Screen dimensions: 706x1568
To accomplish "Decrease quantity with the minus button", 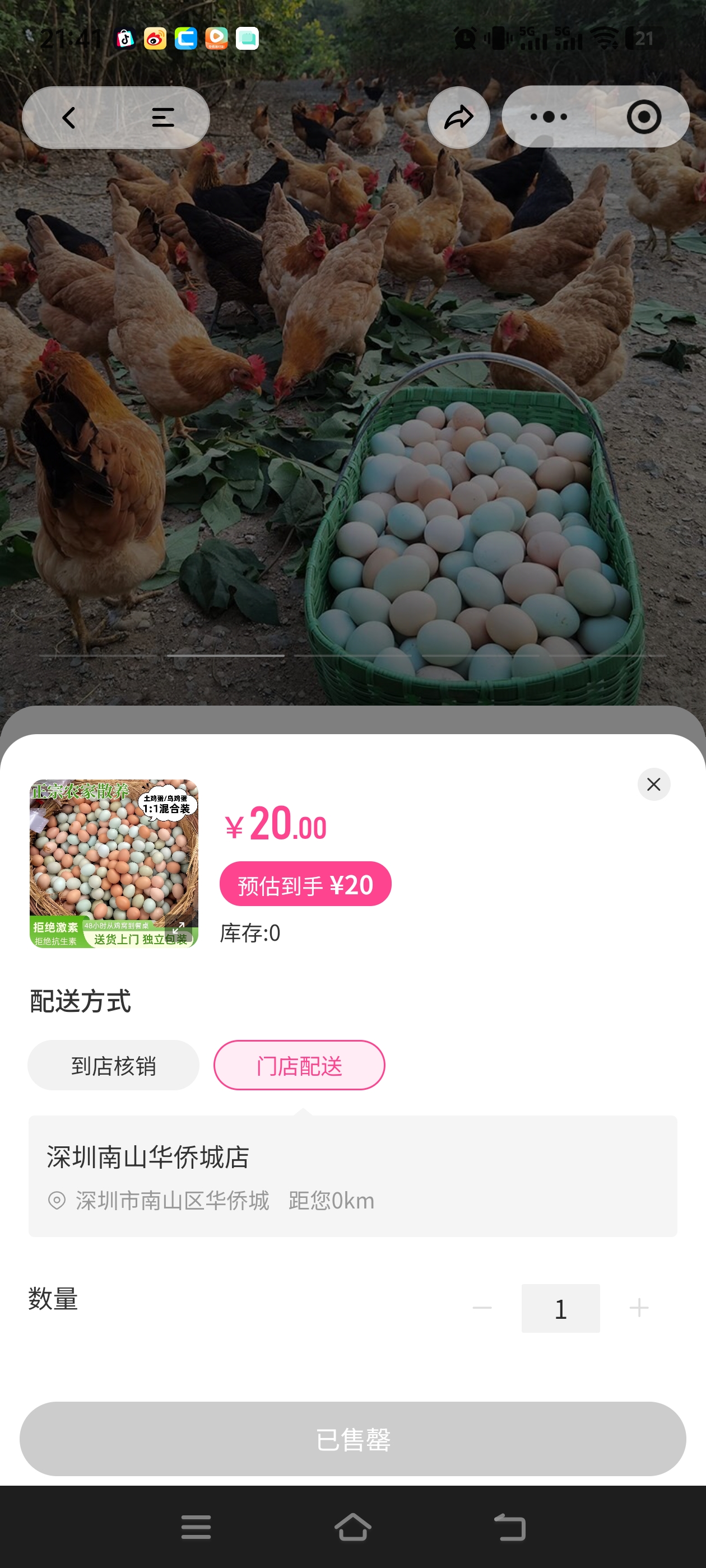I will (x=482, y=1308).
